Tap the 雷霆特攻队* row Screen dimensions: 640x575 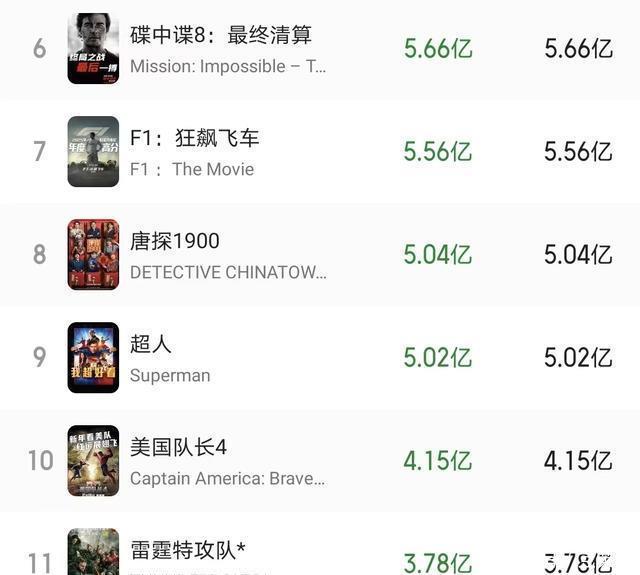(x=188, y=550)
